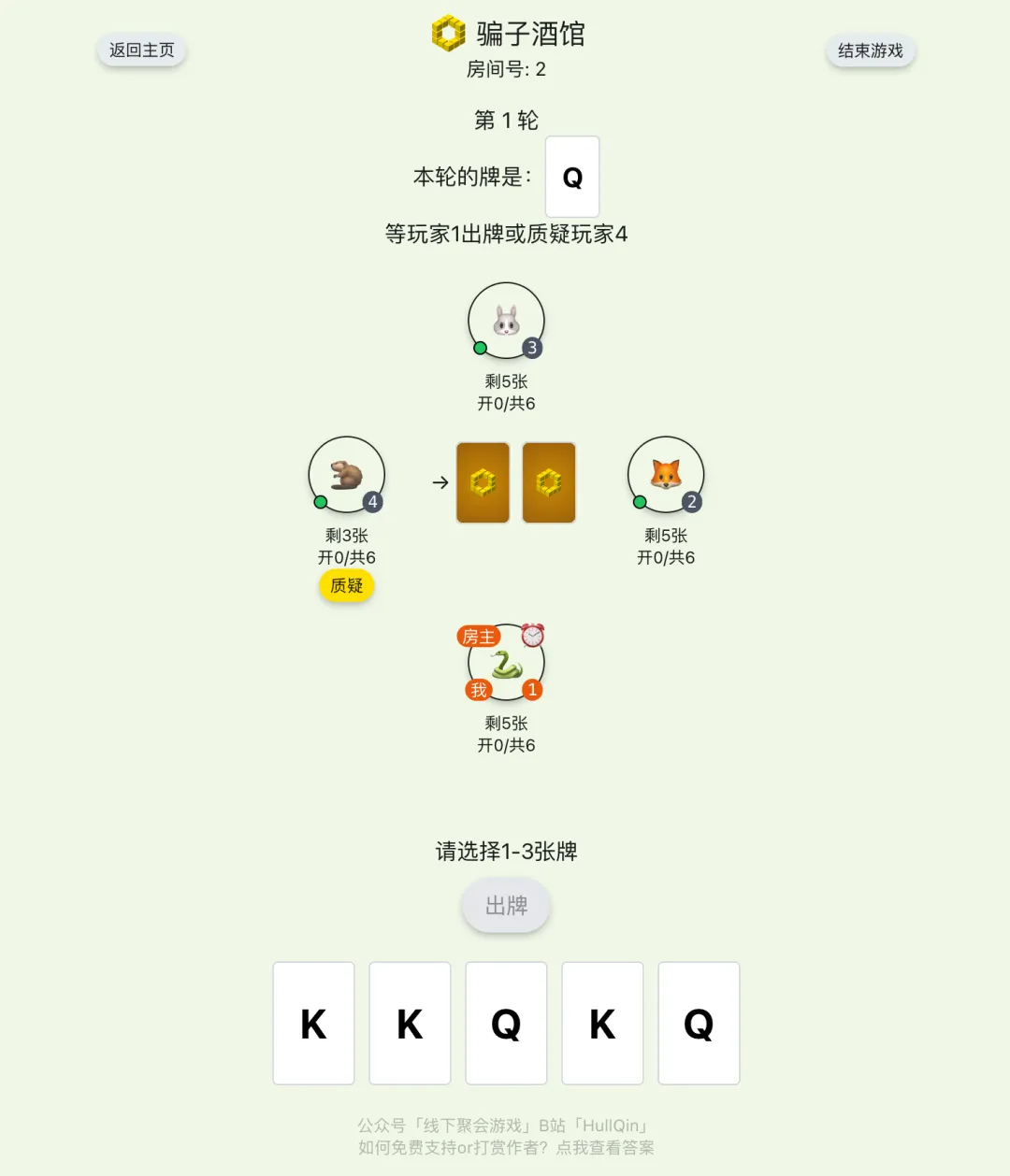Screen dimensions: 1010x1176
Task: Tap the 出牌 play cards button
Action: [x=506, y=906]
